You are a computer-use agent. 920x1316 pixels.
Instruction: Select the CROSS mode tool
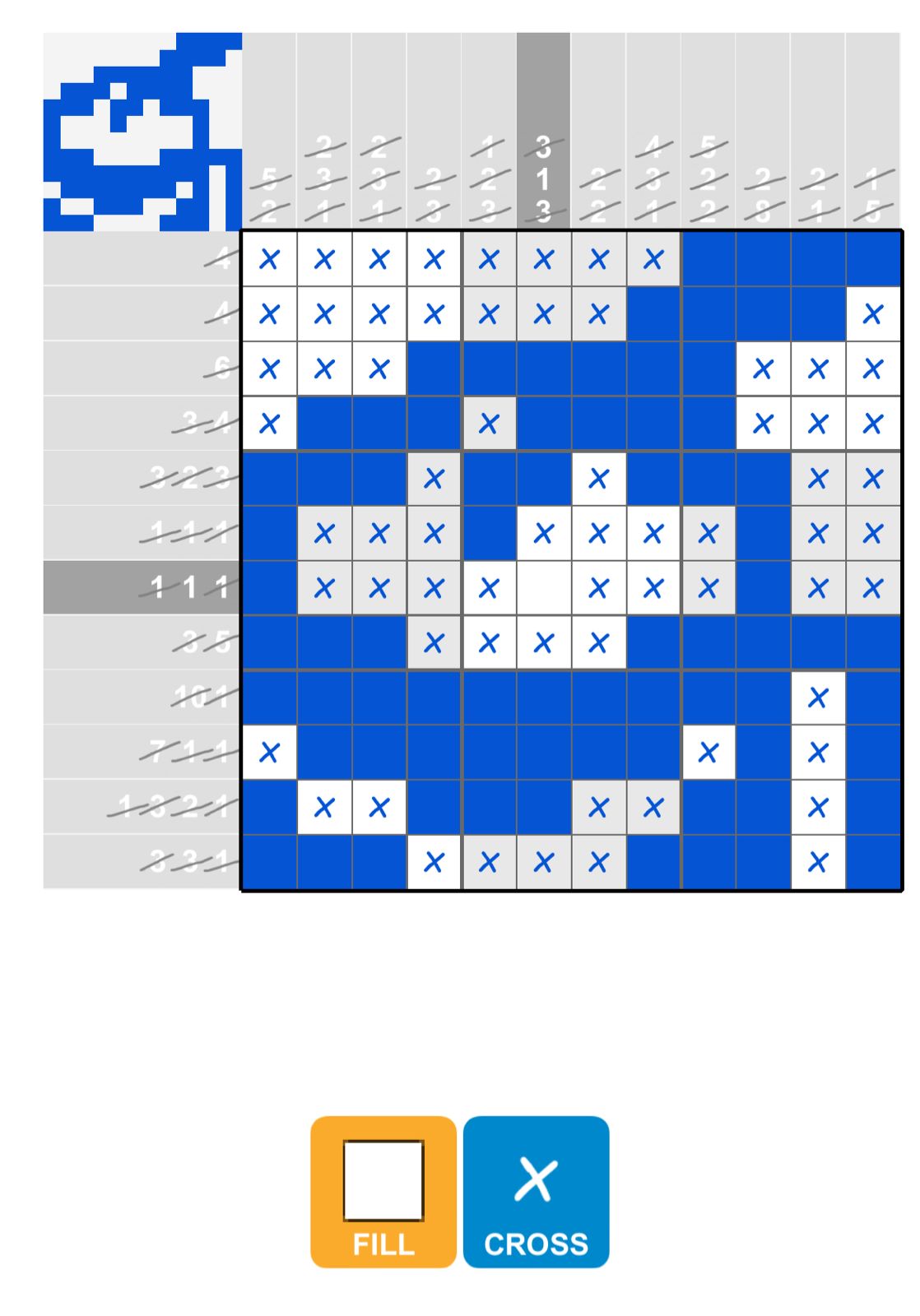(x=537, y=1193)
